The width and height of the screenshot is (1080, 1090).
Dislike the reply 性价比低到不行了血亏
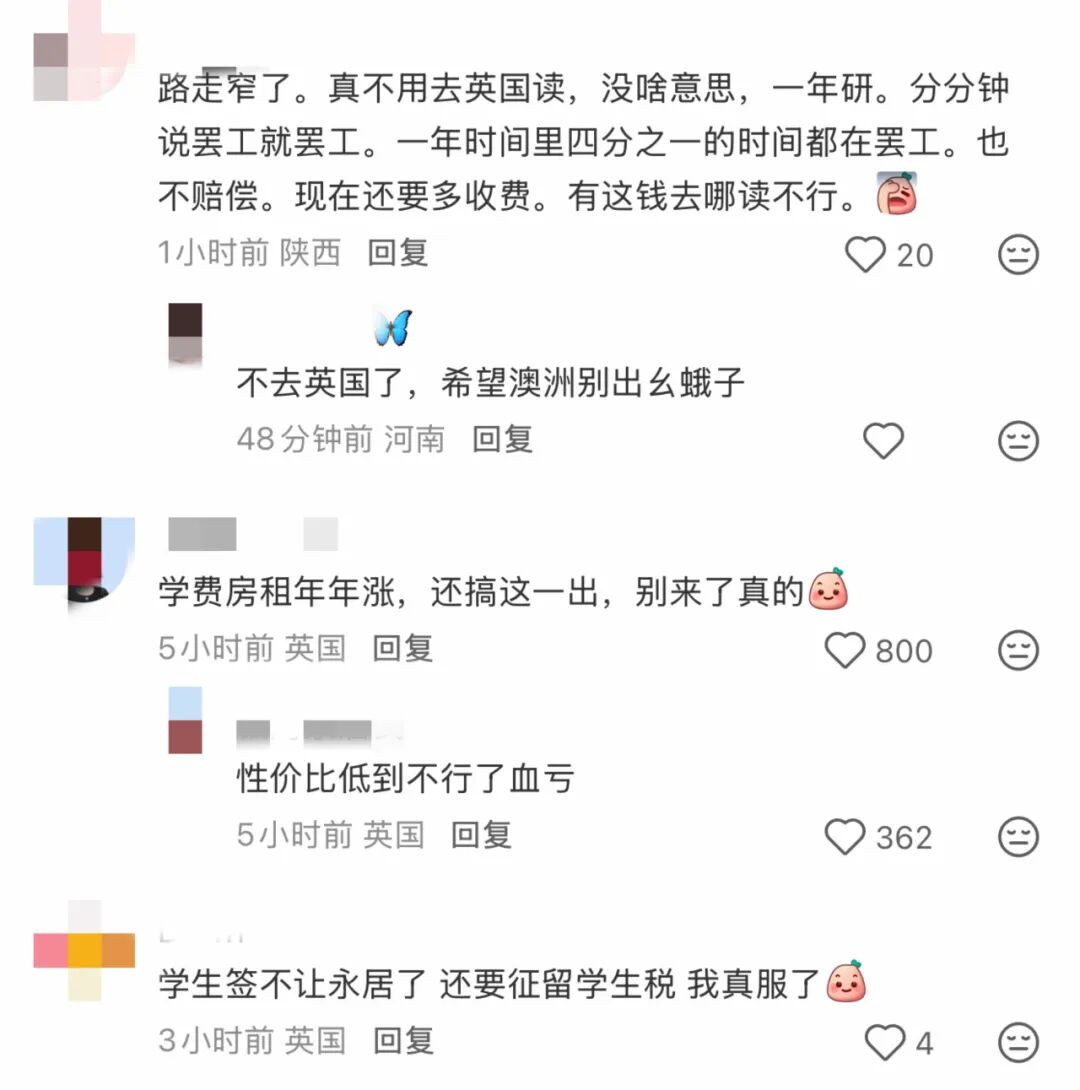(1018, 837)
